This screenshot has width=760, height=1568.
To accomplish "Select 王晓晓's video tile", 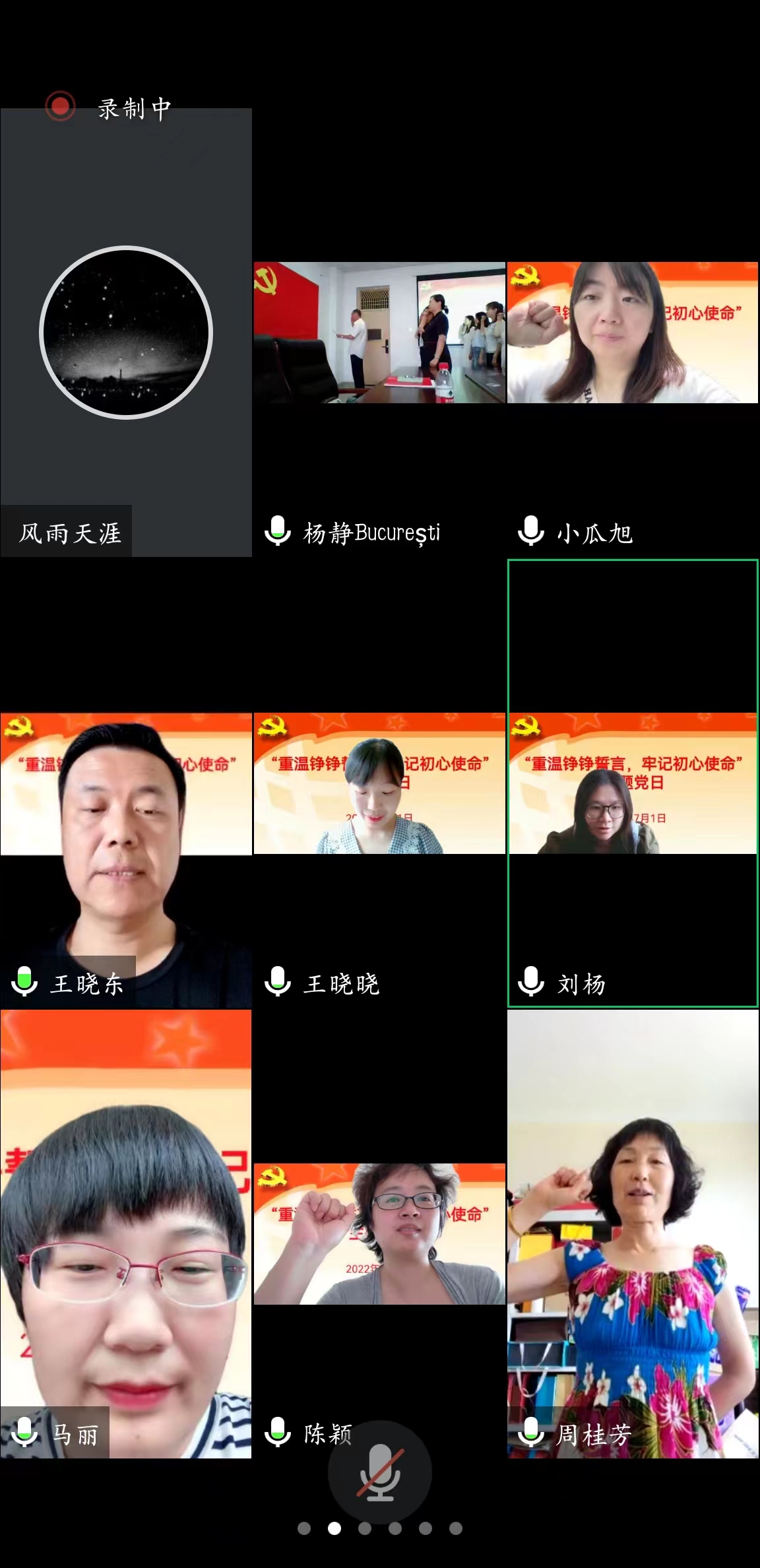I will [379, 784].
